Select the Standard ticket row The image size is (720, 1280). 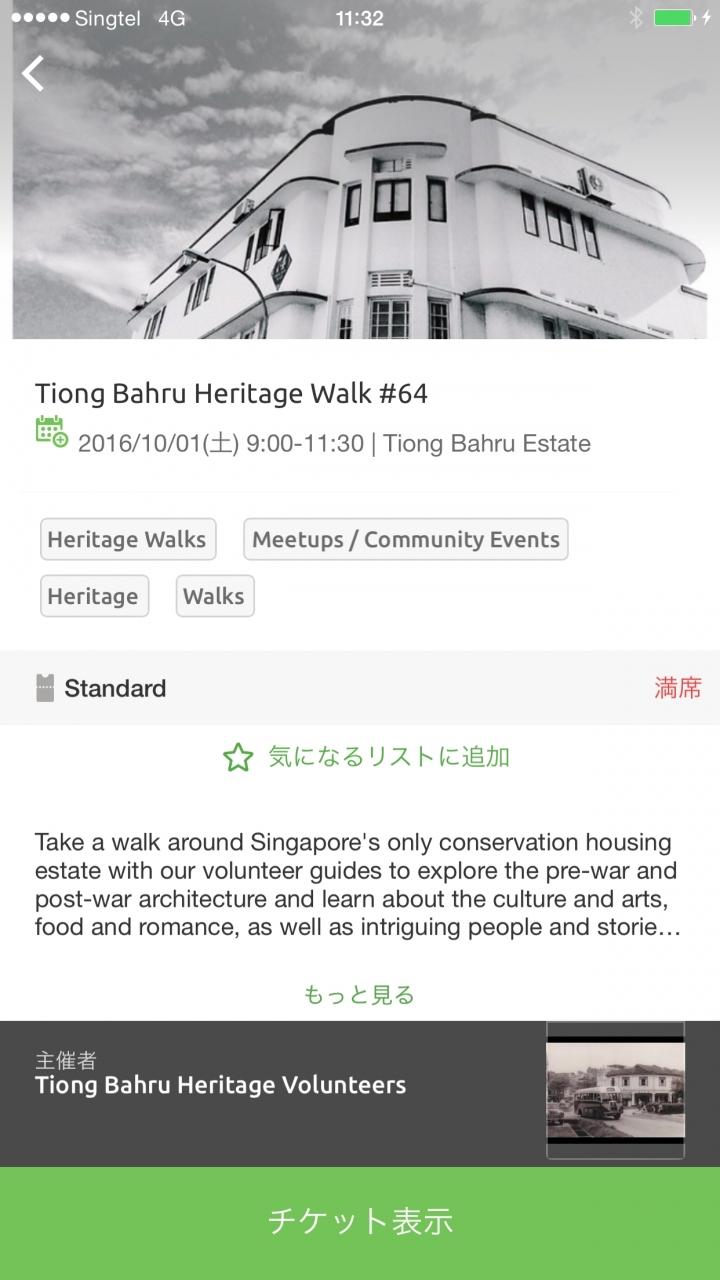[360, 688]
